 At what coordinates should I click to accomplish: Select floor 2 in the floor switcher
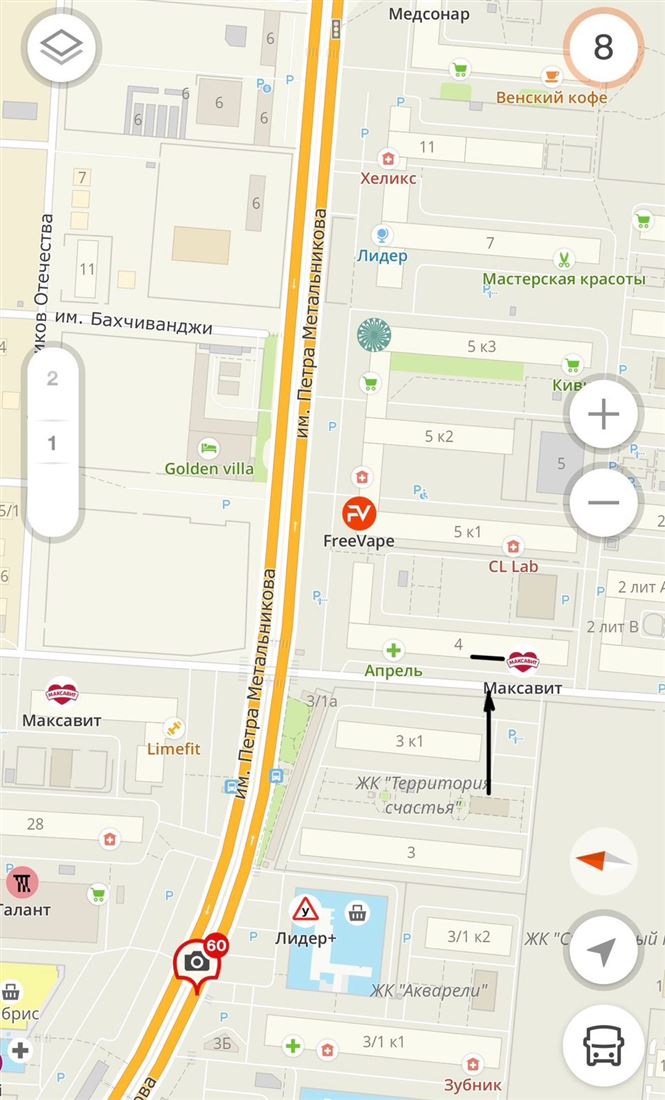[x=52, y=379]
